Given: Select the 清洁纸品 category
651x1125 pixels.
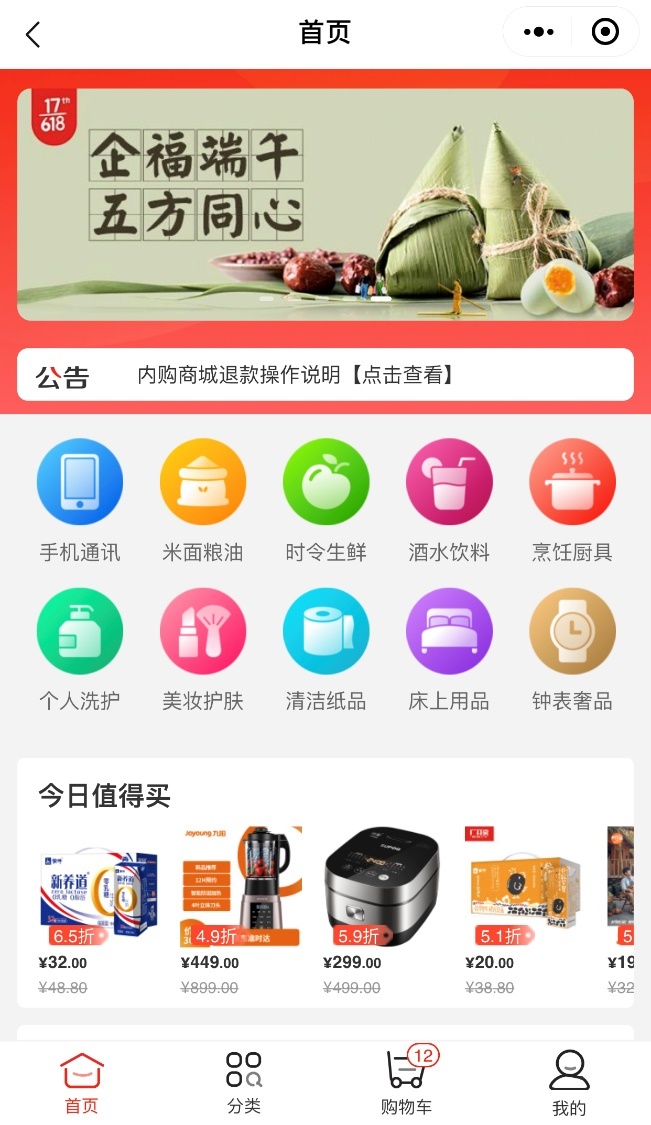Looking at the screenshot, I should click(326, 650).
